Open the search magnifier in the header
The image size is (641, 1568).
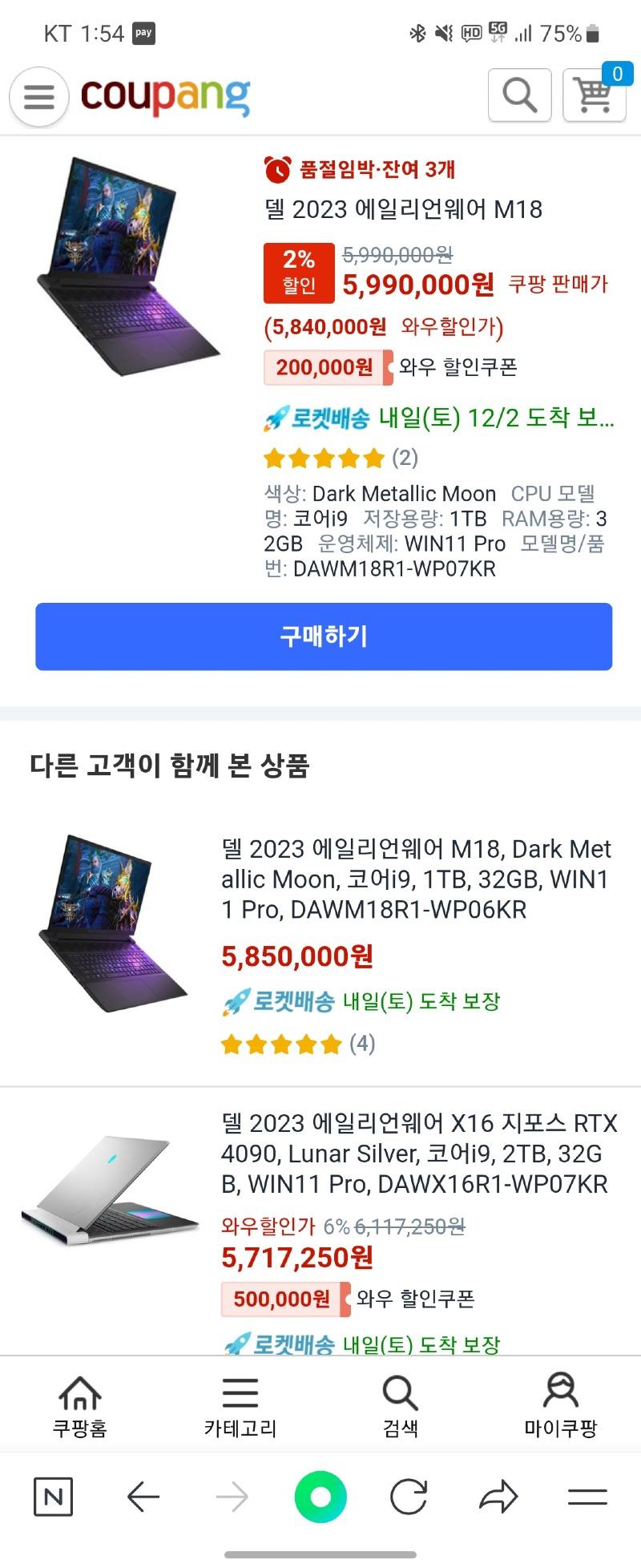[x=519, y=95]
